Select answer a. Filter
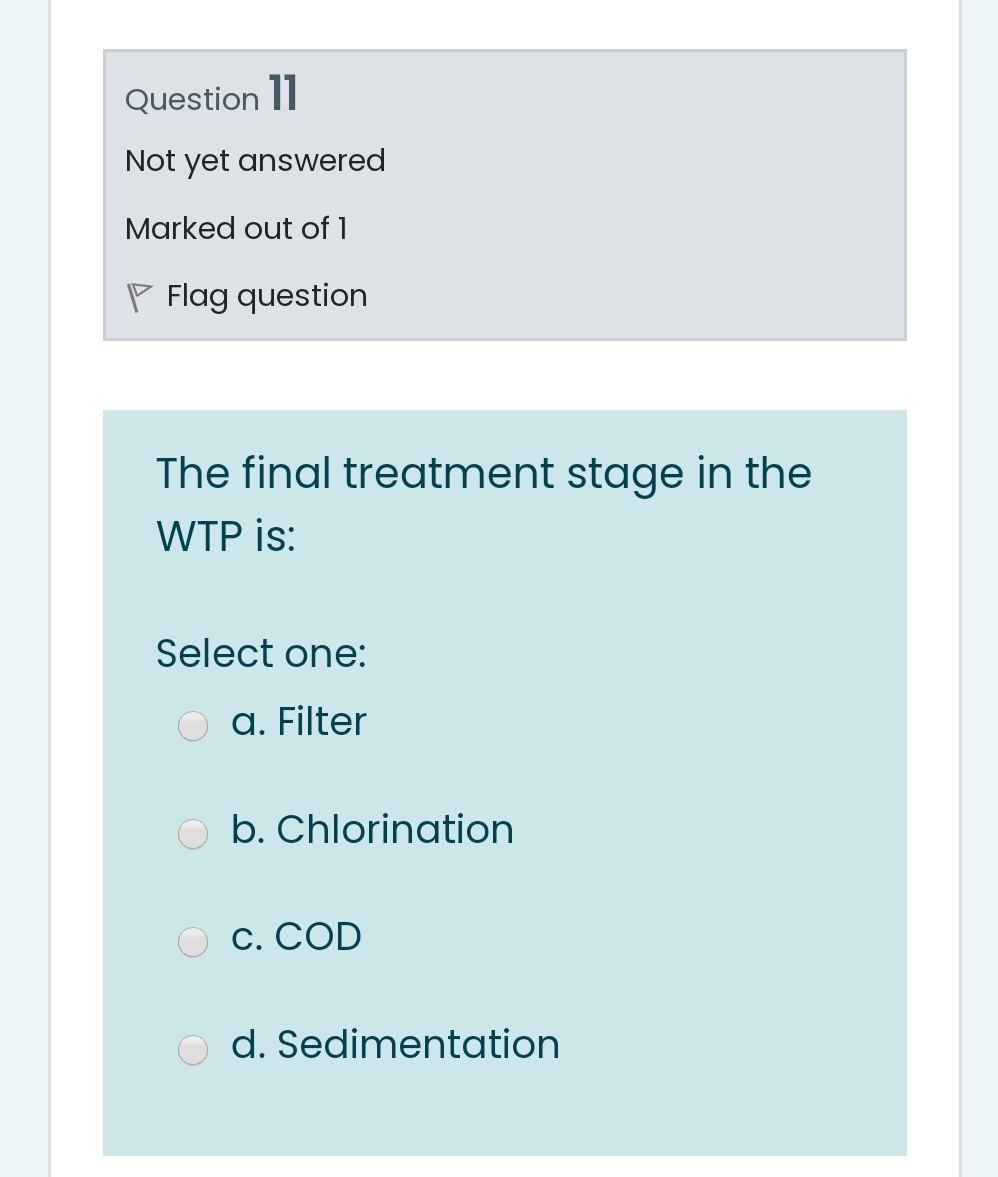 [x=193, y=725]
